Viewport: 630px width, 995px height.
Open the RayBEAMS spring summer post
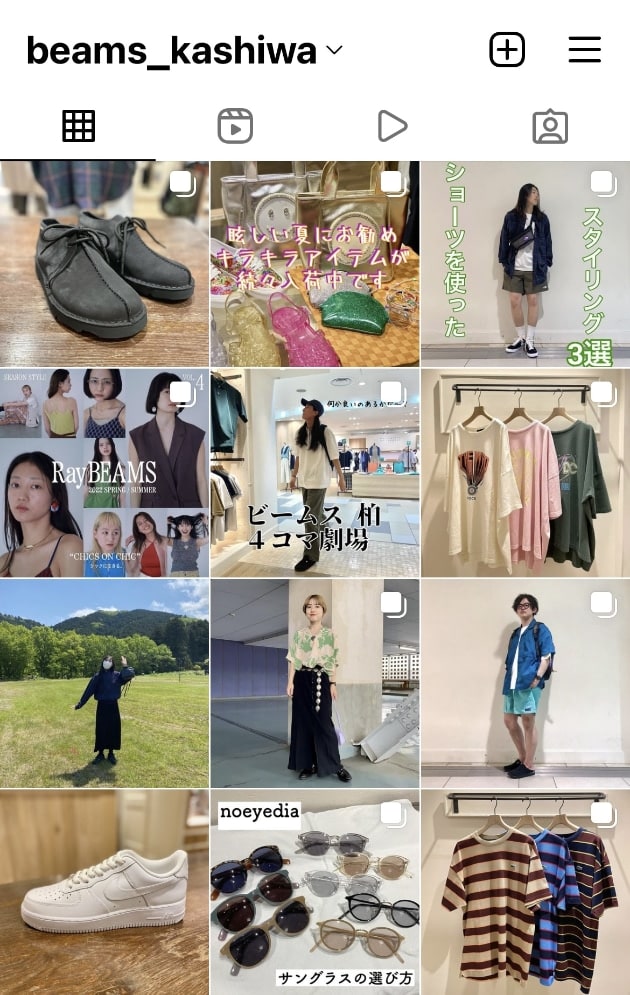[104, 473]
